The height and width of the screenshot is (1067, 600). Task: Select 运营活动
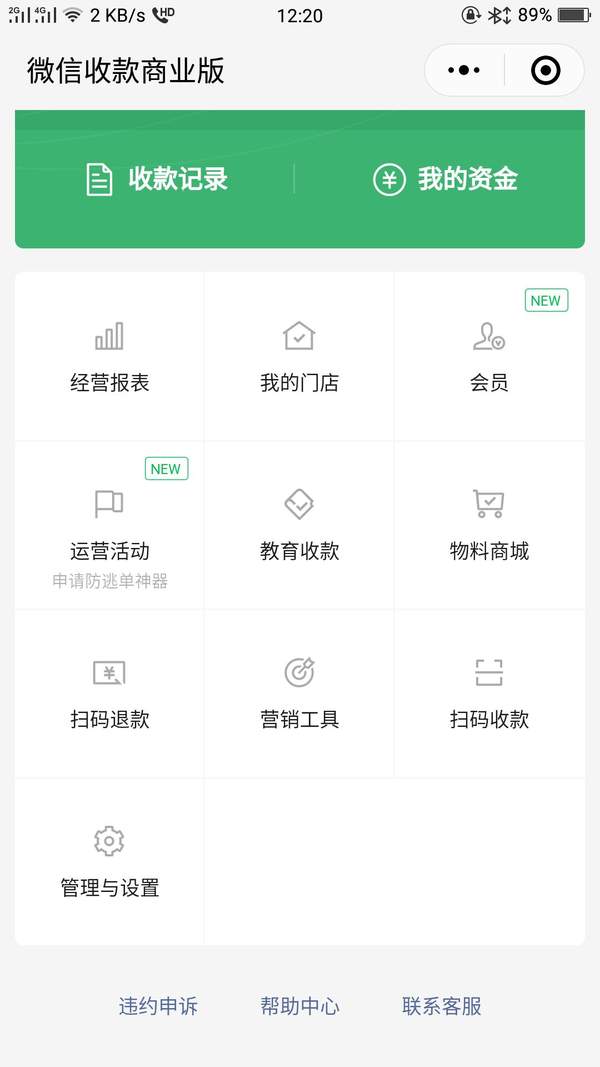pyautogui.click(x=109, y=525)
